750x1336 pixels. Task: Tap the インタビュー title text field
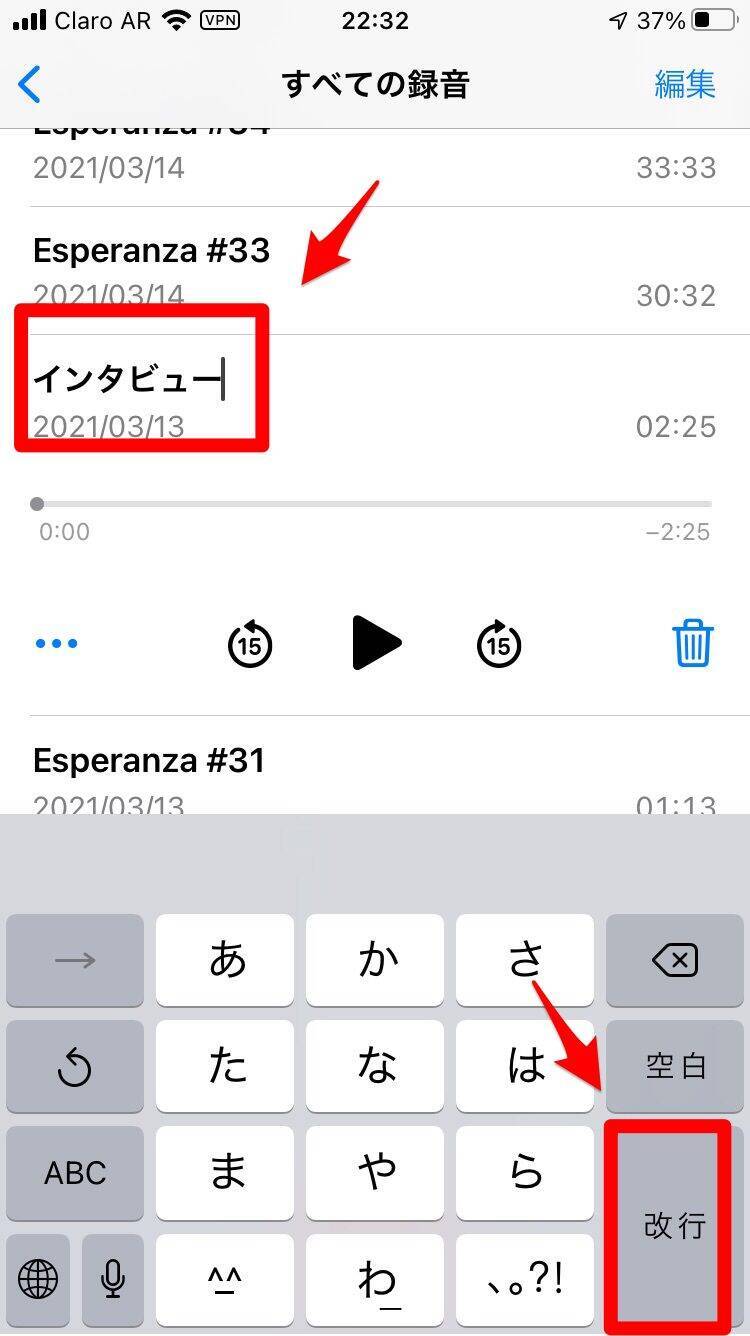click(x=130, y=381)
